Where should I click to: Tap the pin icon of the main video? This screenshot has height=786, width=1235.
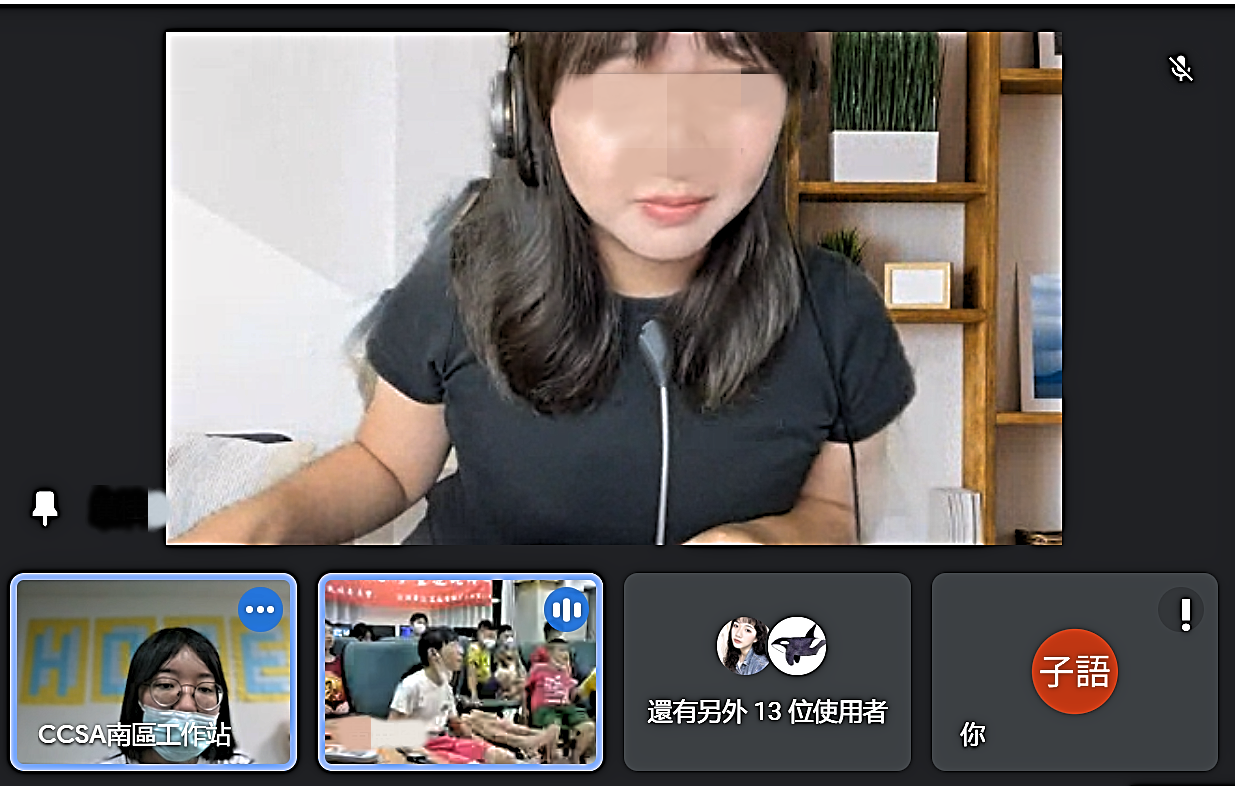coord(45,507)
